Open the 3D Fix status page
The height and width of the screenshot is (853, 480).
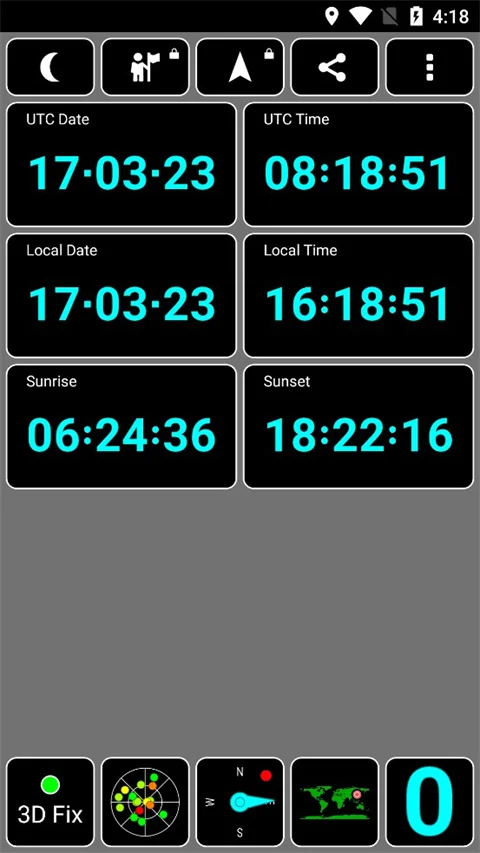pyautogui.click(x=50, y=802)
